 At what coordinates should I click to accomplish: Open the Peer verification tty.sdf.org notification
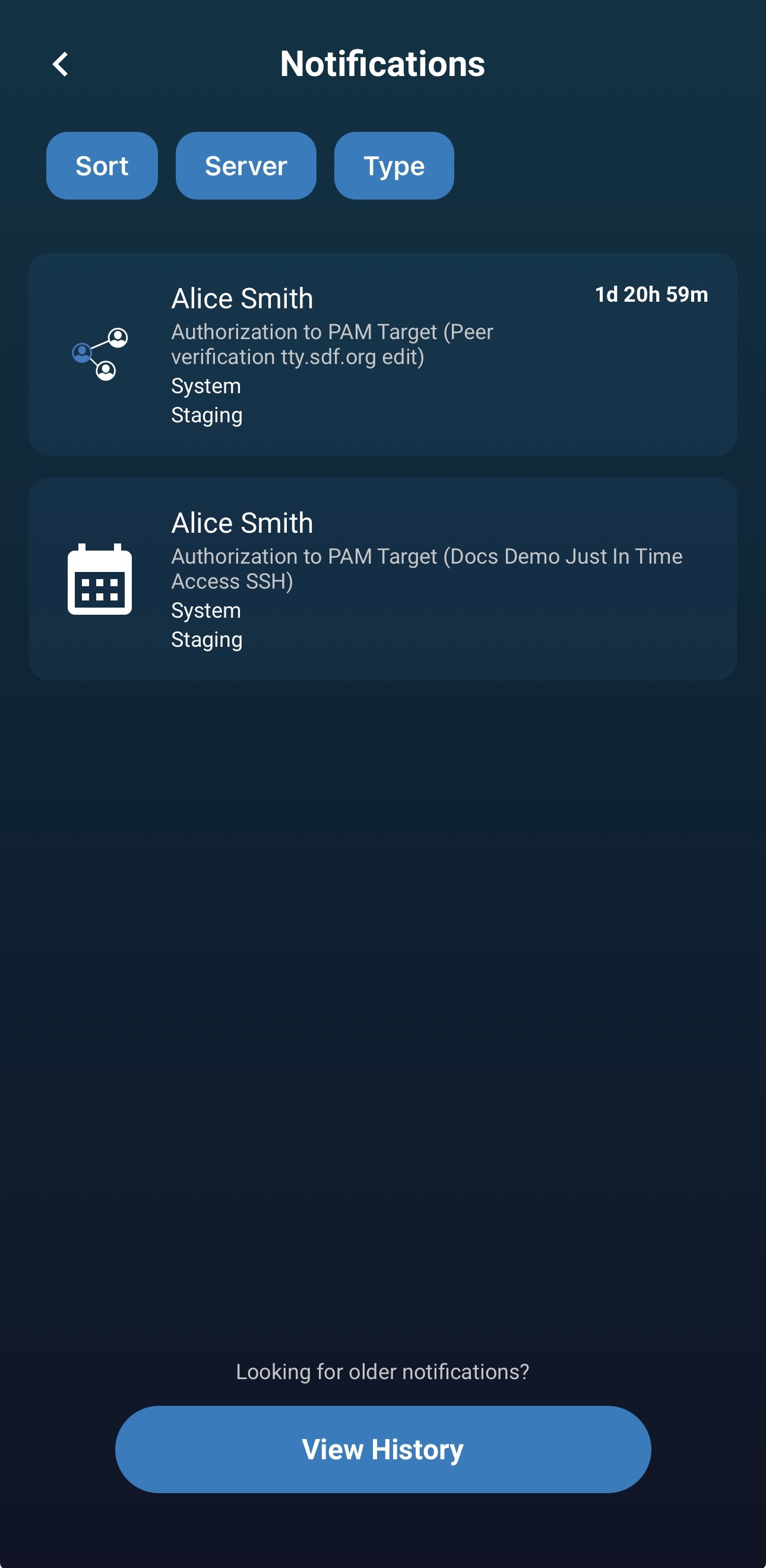(382, 355)
